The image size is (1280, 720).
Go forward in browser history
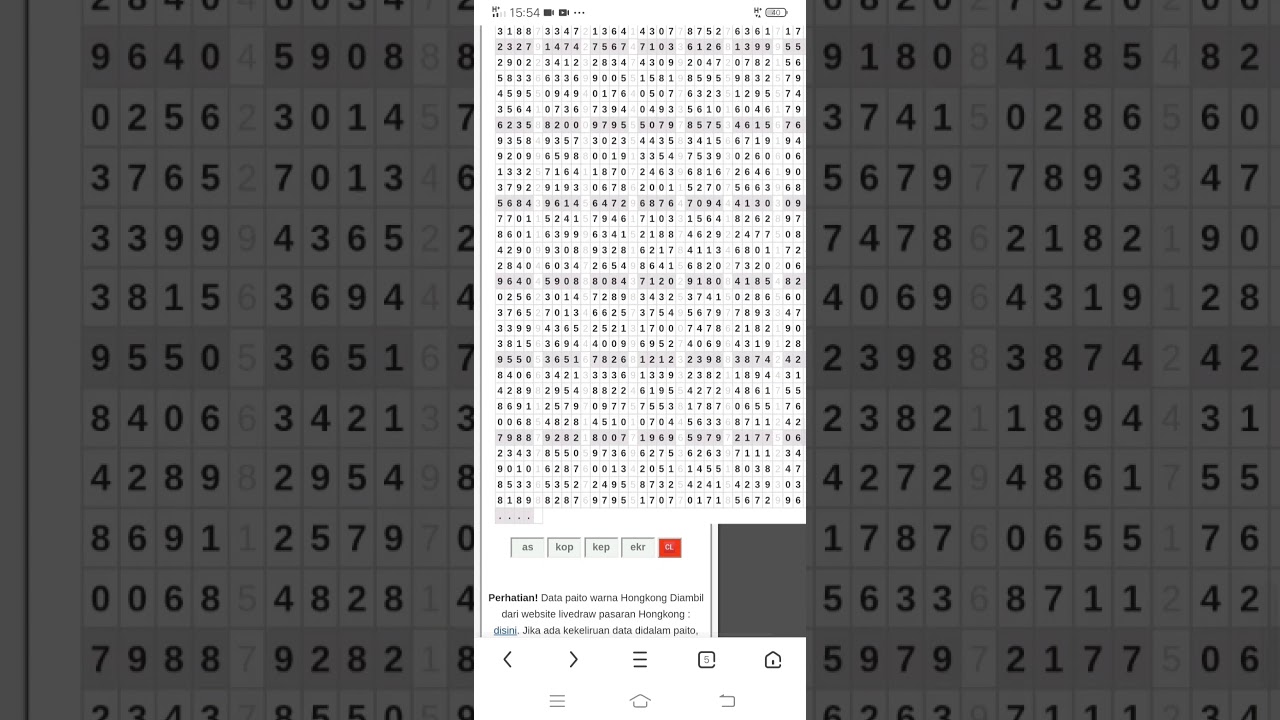(573, 659)
